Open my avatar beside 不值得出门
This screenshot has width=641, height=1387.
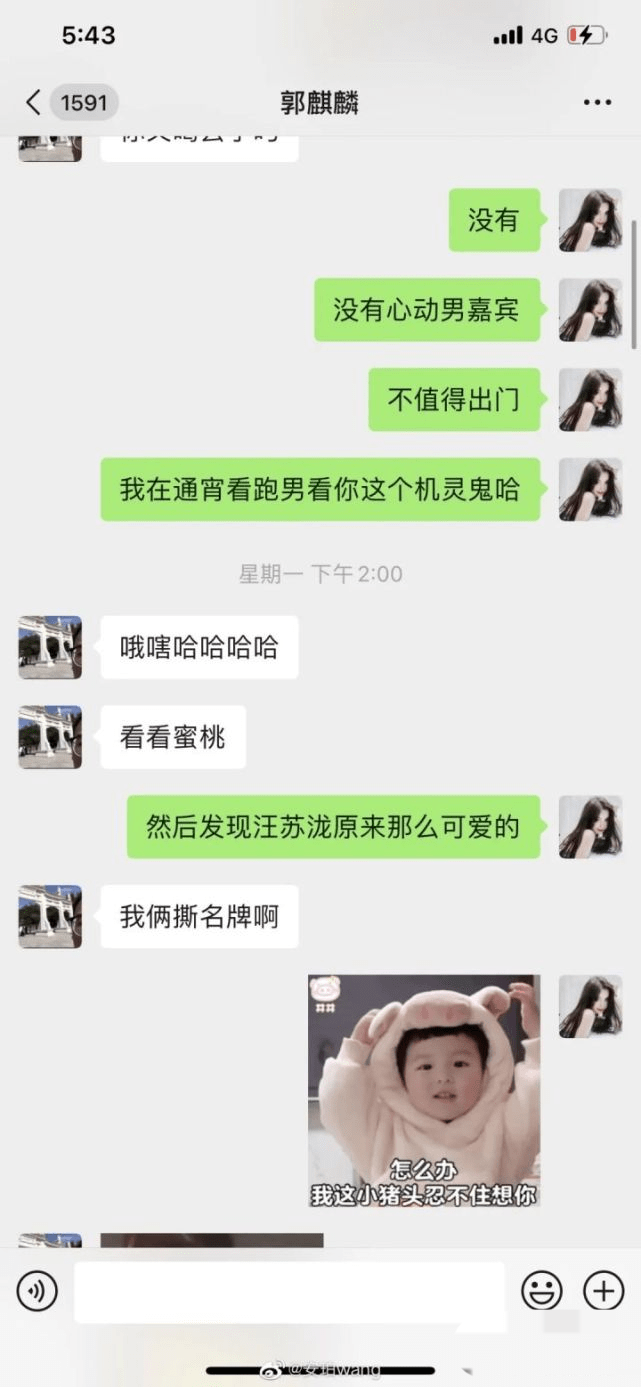(590, 399)
